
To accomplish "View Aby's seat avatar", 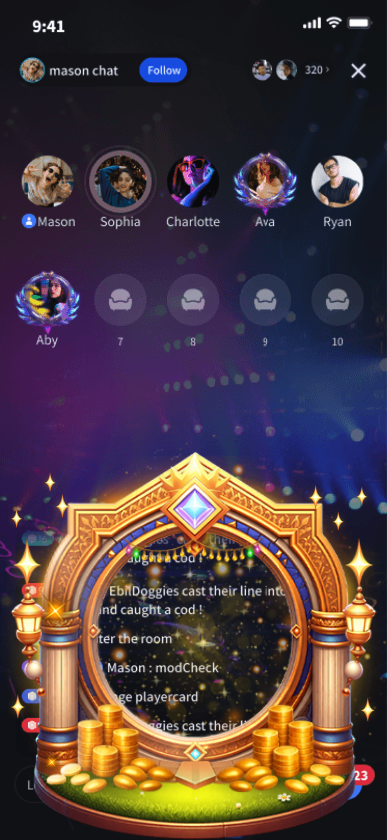I will tap(48, 301).
